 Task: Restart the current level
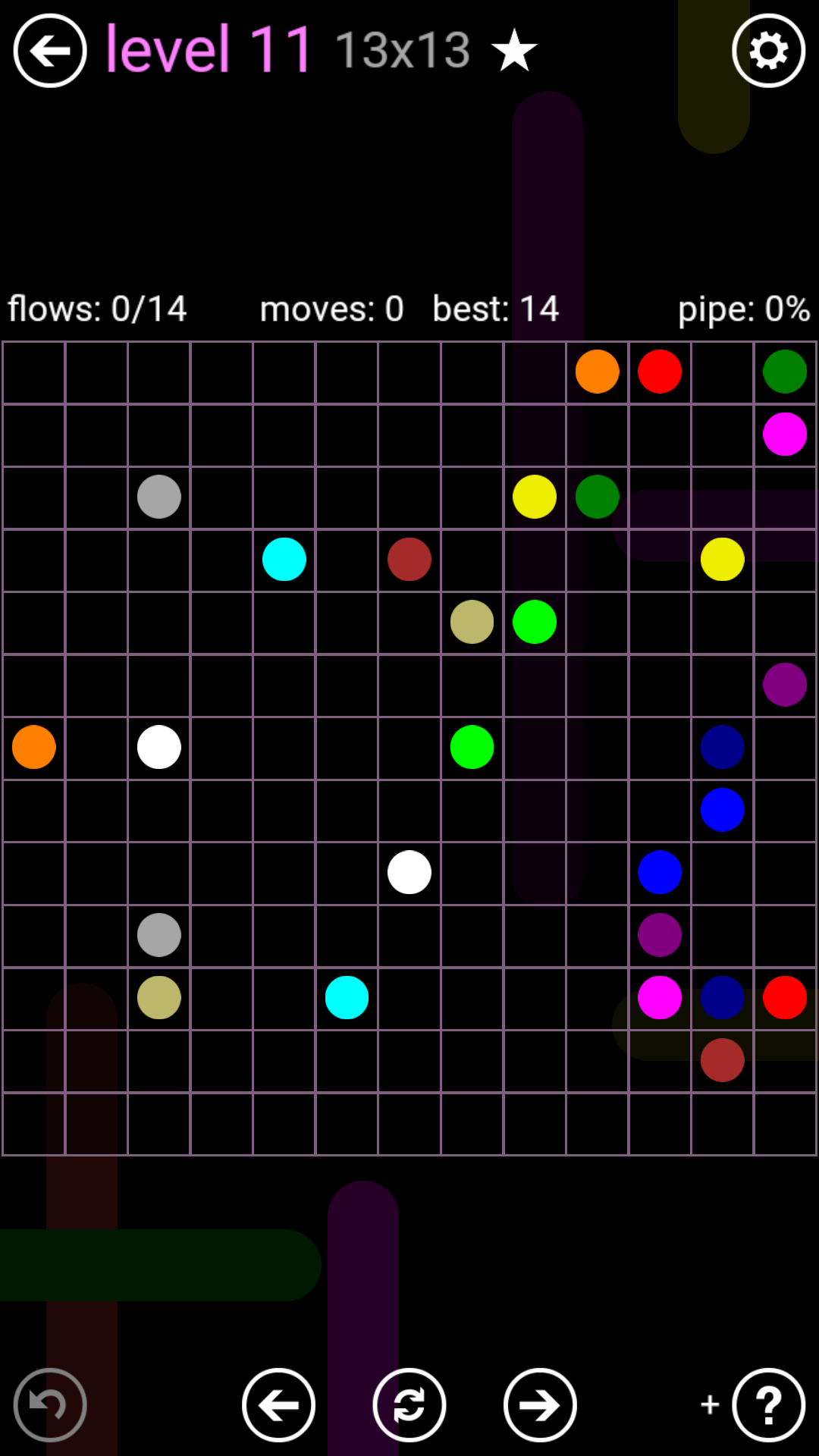409,1404
